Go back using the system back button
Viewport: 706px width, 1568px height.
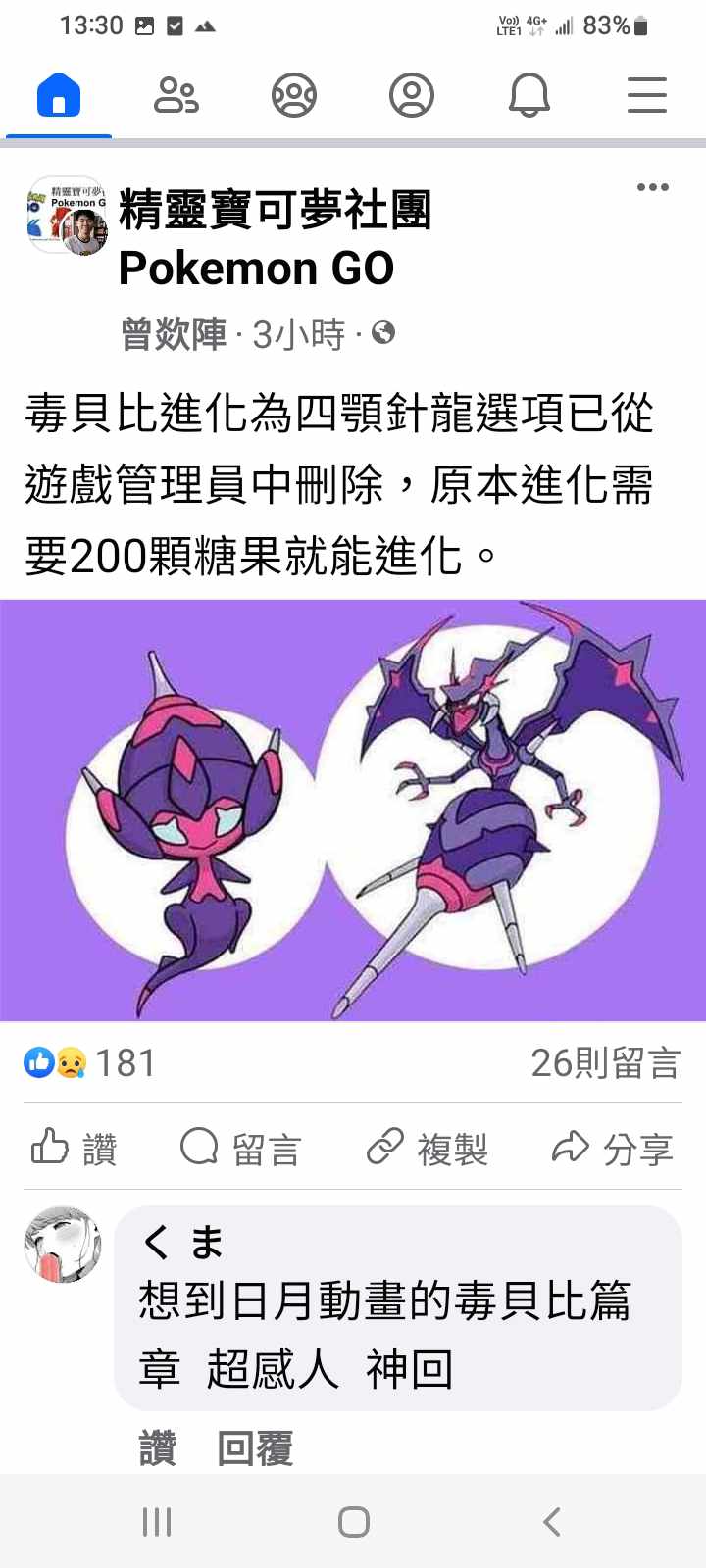551,1521
